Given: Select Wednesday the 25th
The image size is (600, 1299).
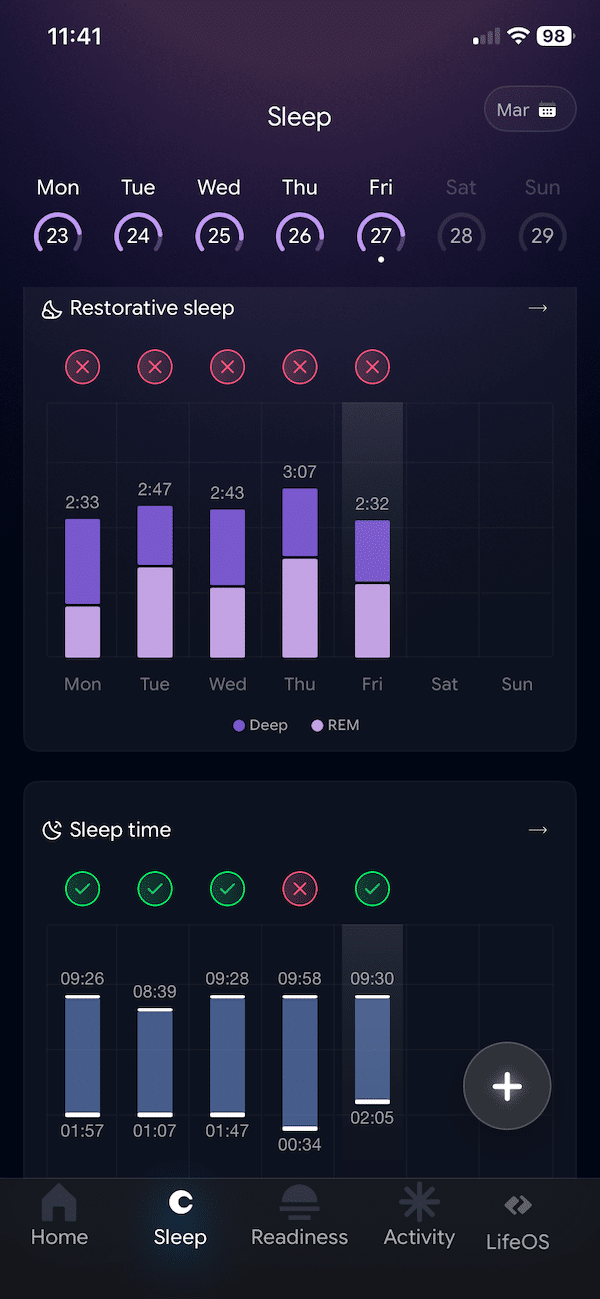Looking at the screenshot, I should pos(219,234).
